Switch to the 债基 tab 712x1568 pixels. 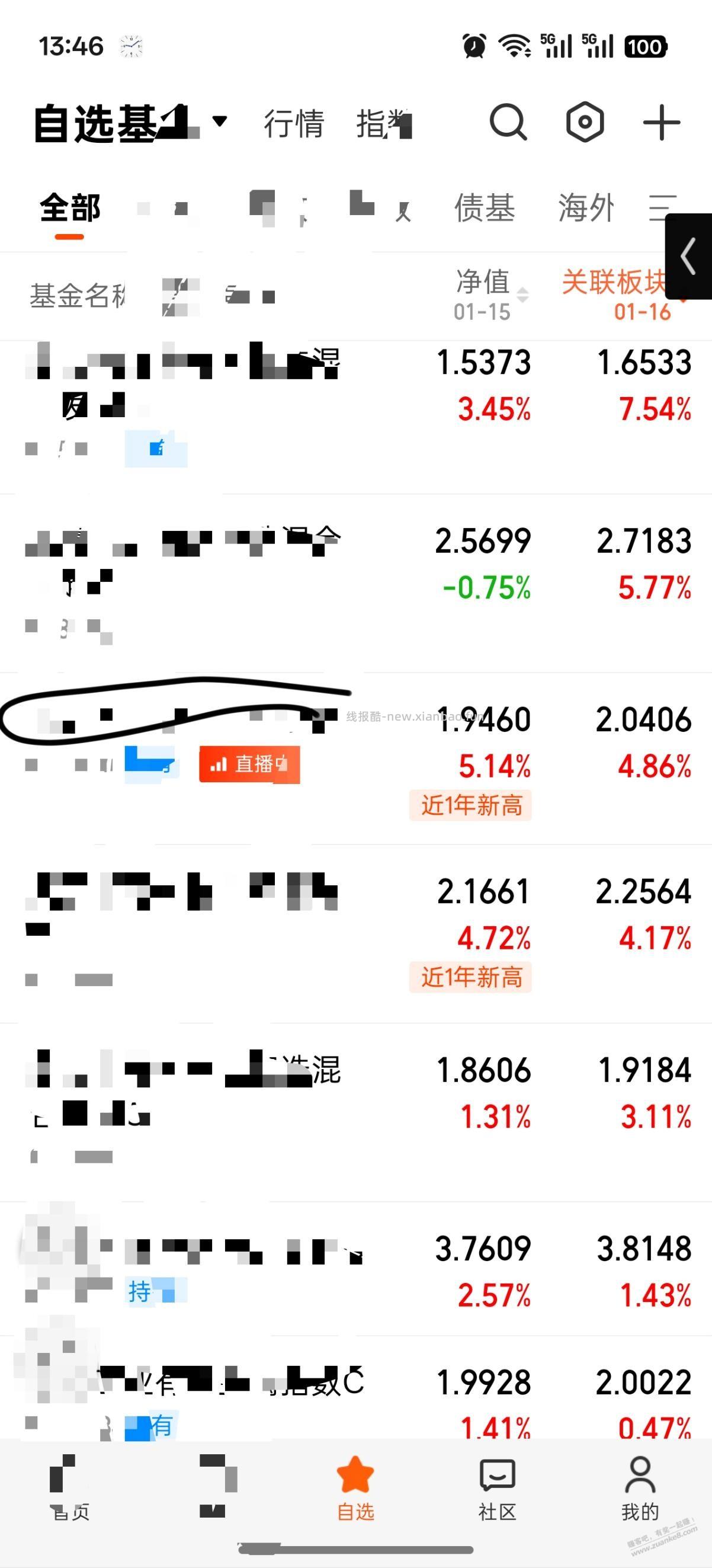(483, 208)
